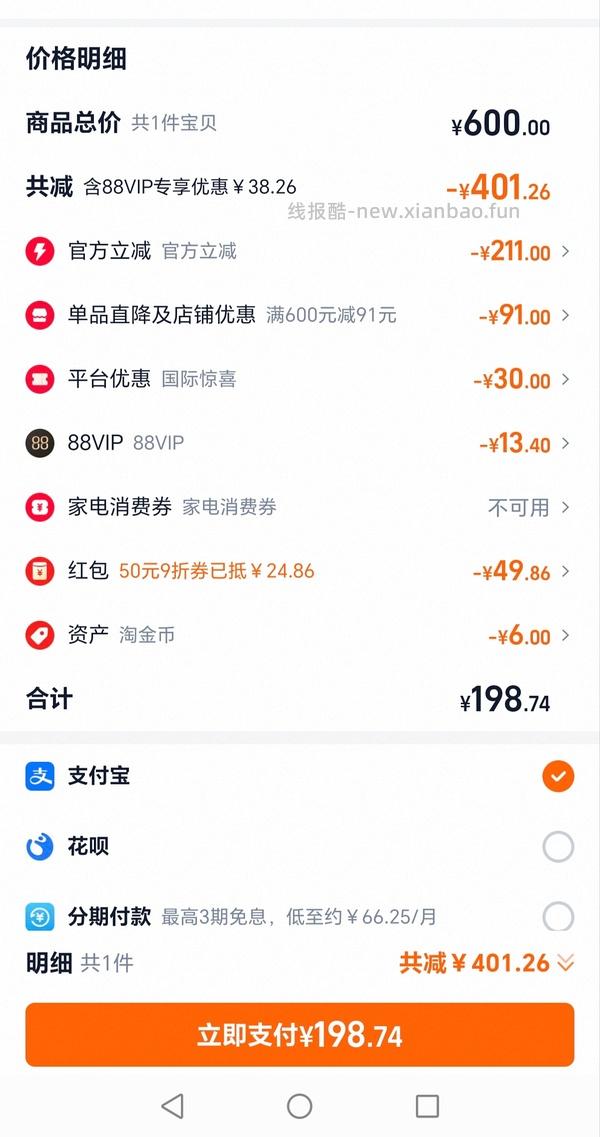The image size is (600, 1137).
Task: Select the 分期付款 installment option
Action: tap(558, 915)
